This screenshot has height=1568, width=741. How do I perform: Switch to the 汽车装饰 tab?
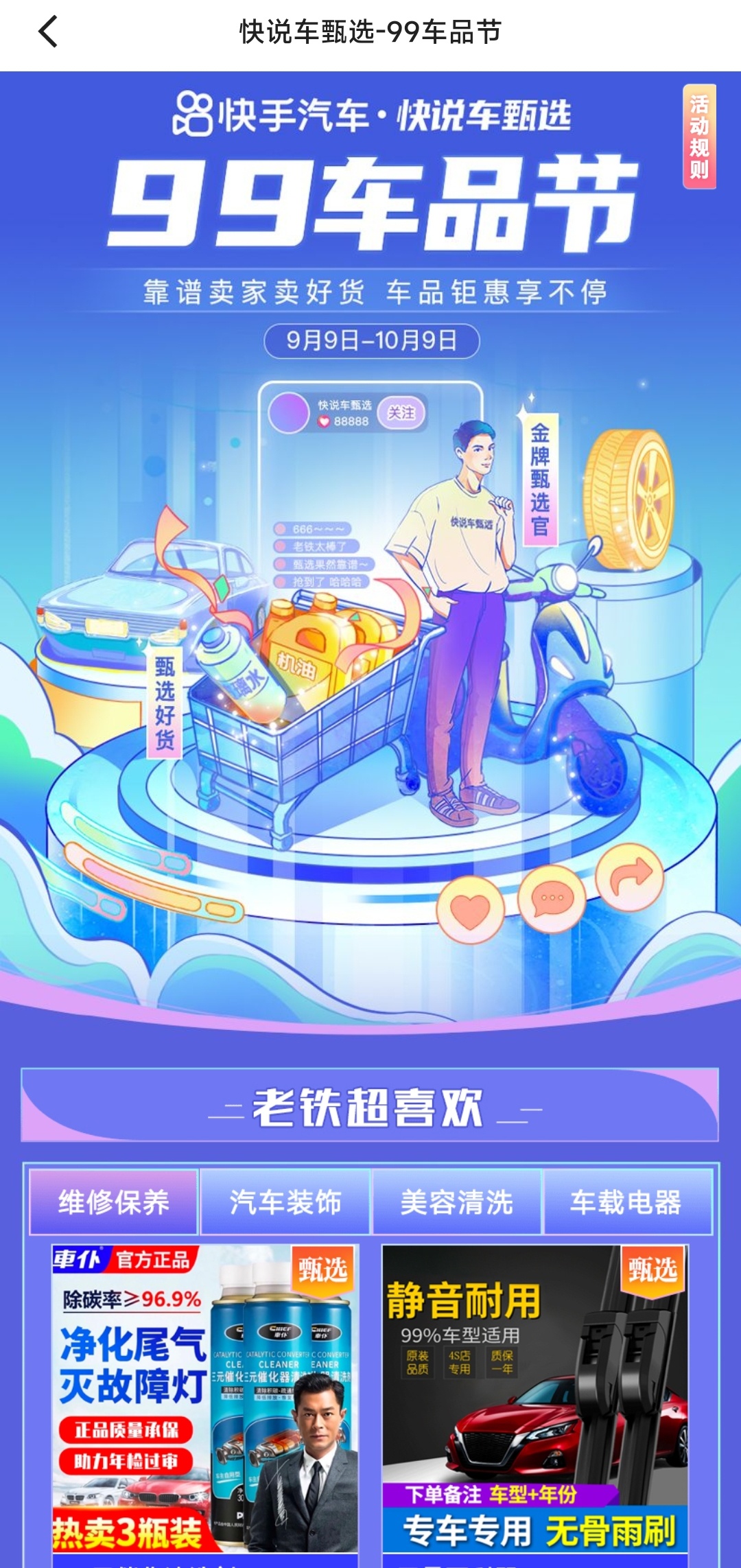(x=285, y=1202)
